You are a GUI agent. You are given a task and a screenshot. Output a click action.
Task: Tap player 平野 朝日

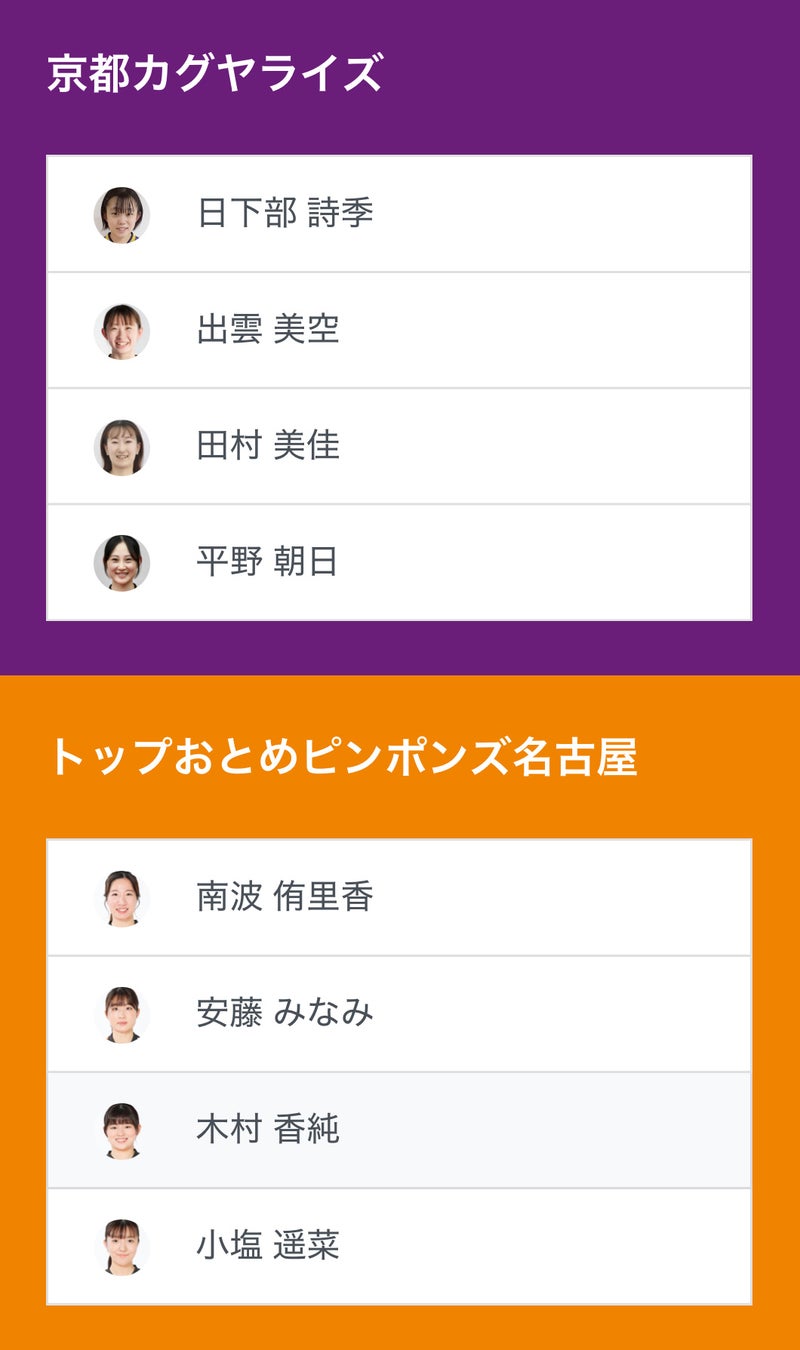[x=398, y=562]
